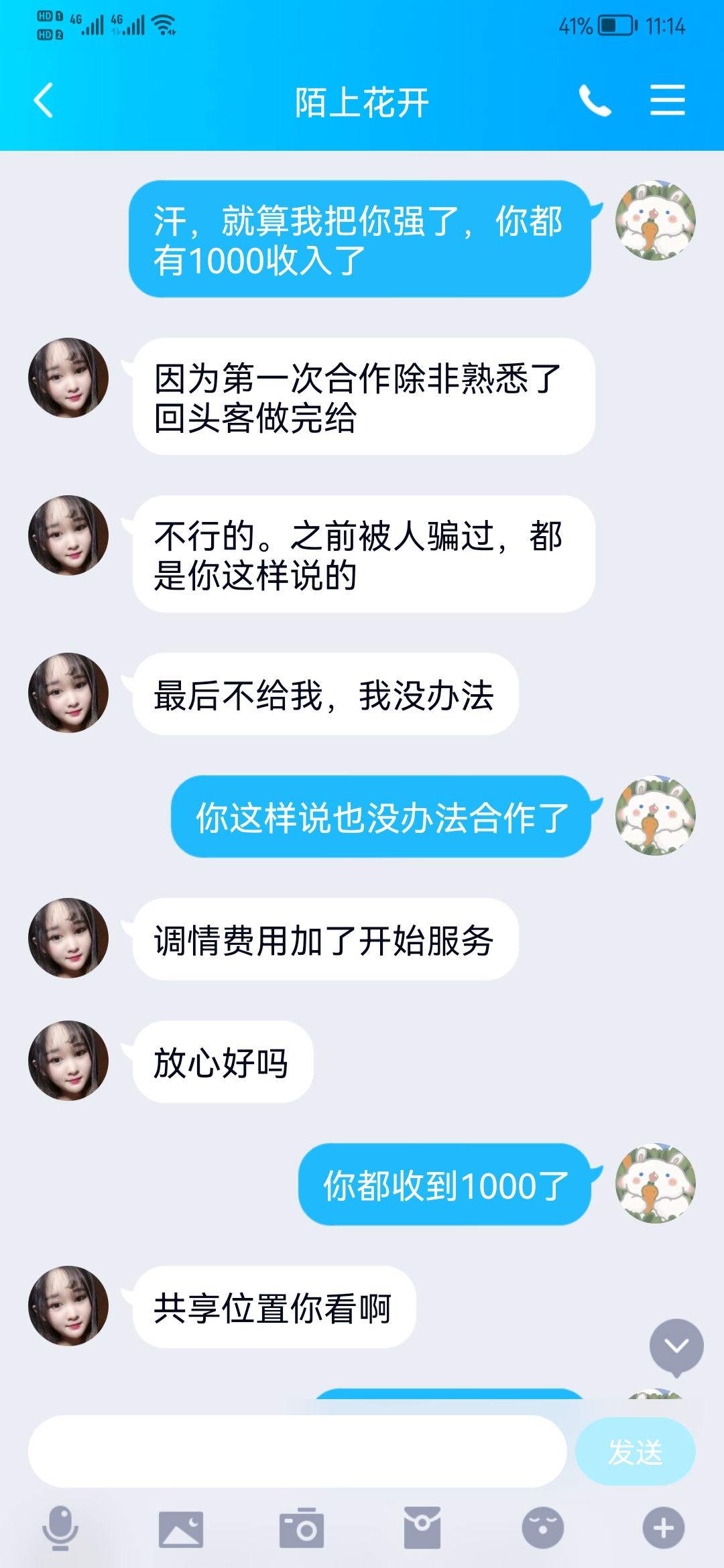Open the camera to take a photo
The height and width of the screenshot is (1568, 724).
(x=302, y=1528)
